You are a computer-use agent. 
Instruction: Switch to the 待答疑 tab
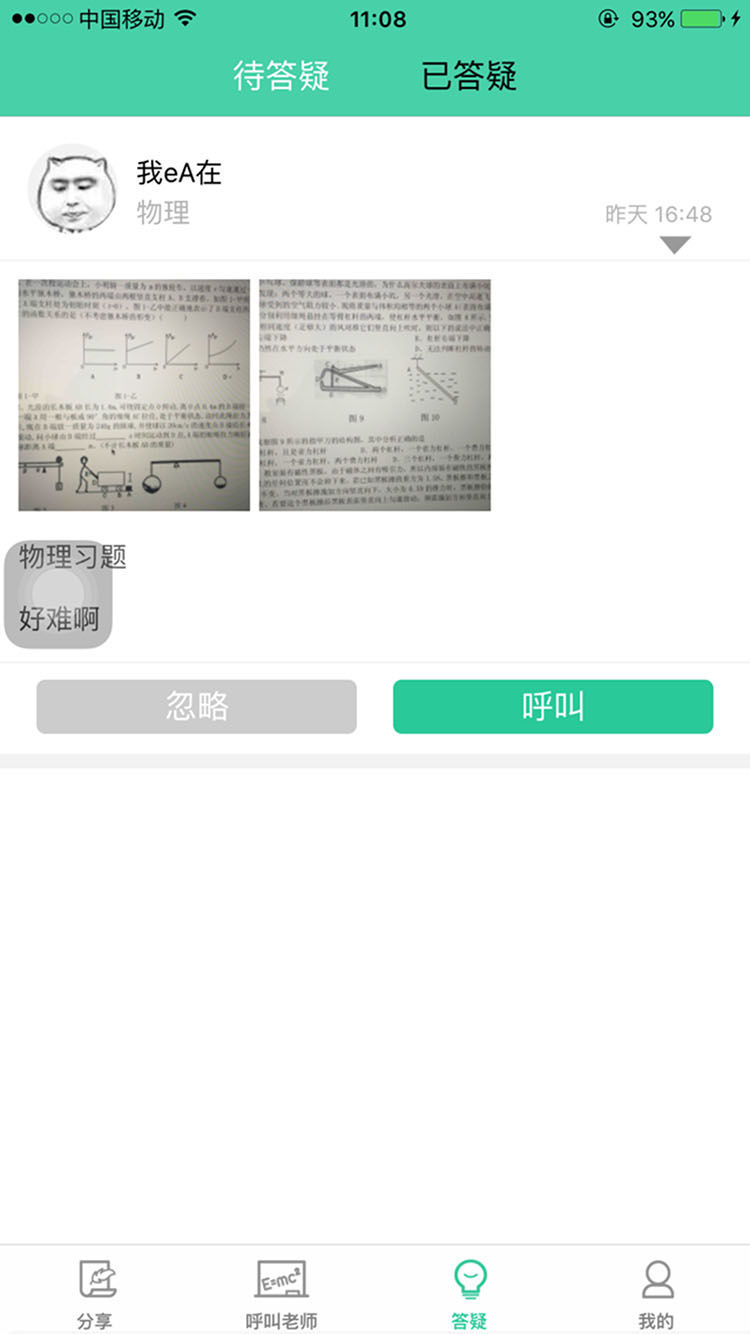click(x=281, y=76)
